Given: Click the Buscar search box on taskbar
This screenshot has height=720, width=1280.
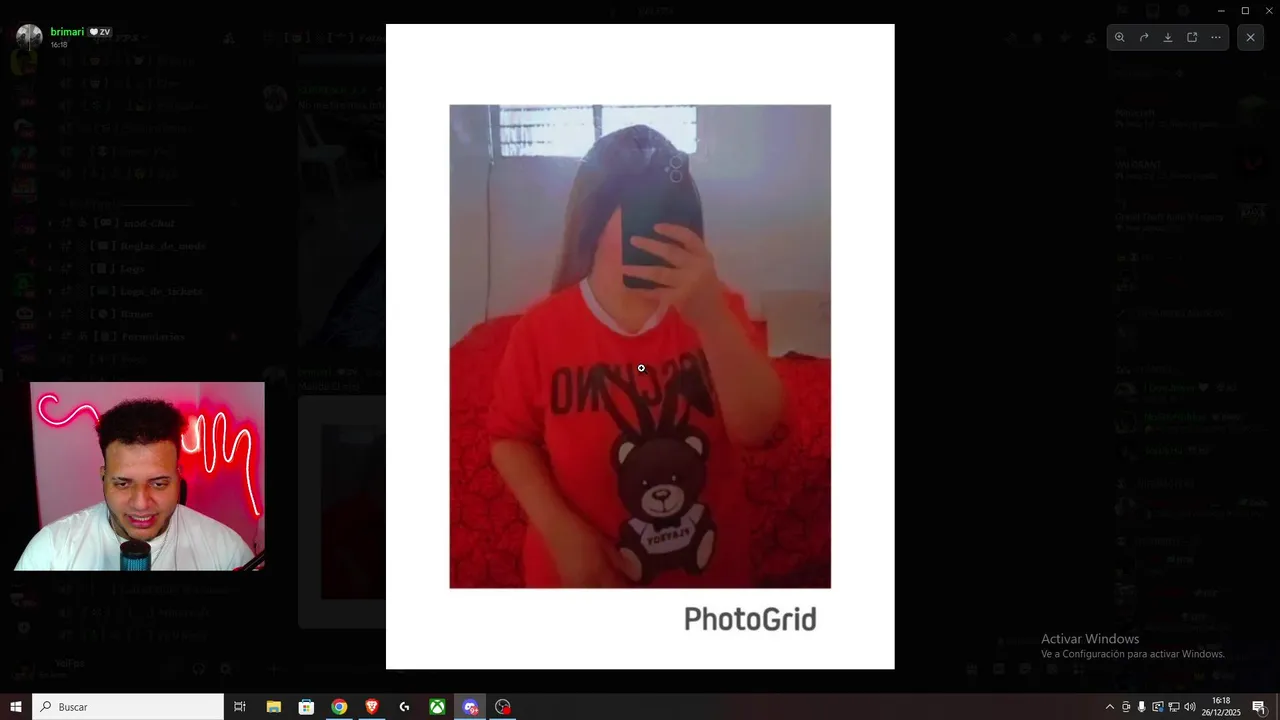Looking at the screenshot, I should [x=130, y=707].
